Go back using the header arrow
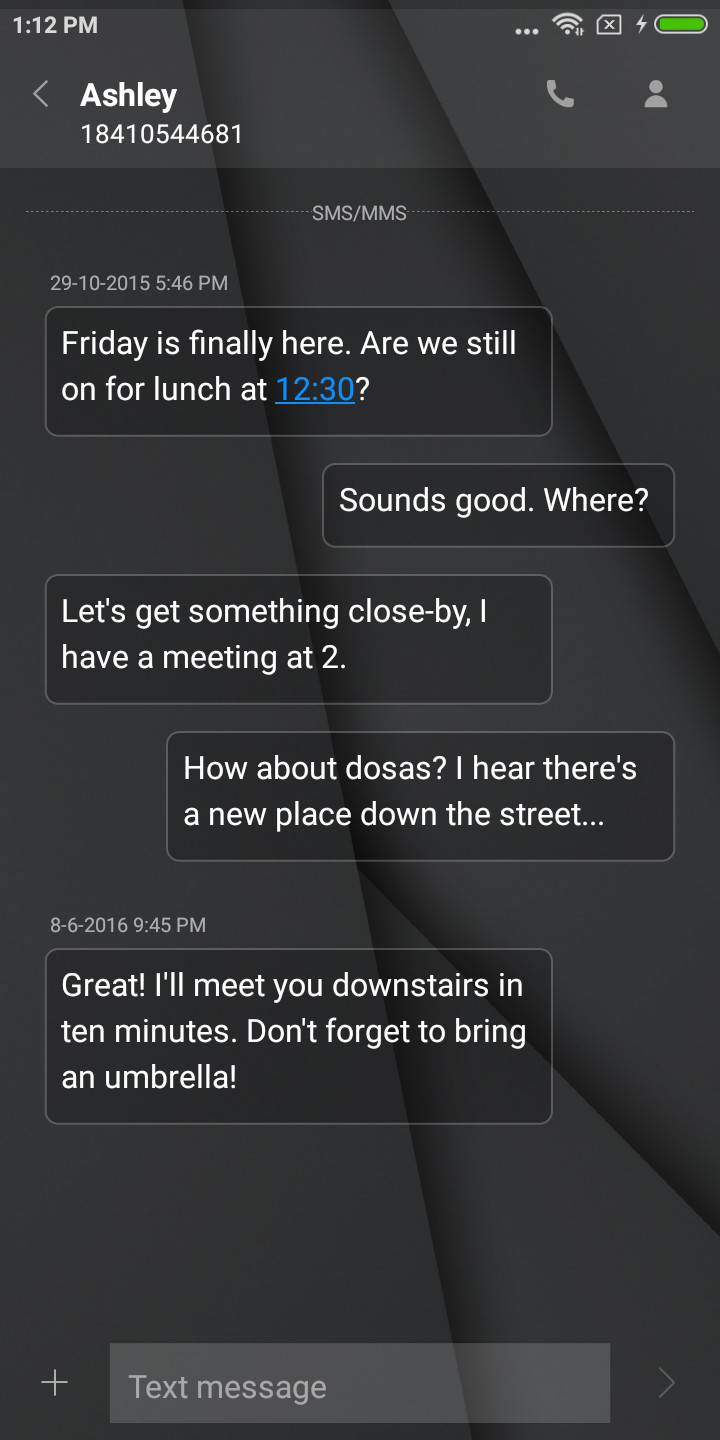Screen dimensions: 720x1440 tap(41, 95)
